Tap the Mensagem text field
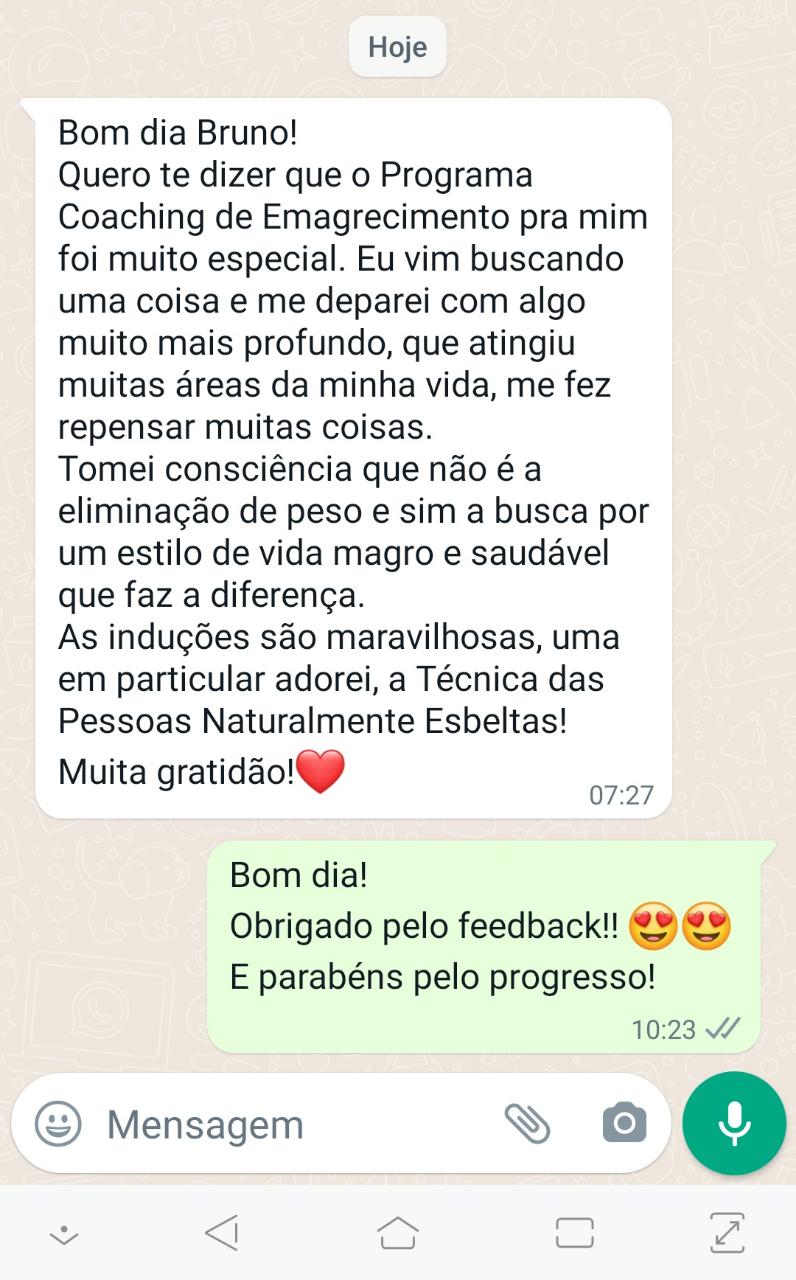The image size is (796, 1280). click(x=290, y=1125)
